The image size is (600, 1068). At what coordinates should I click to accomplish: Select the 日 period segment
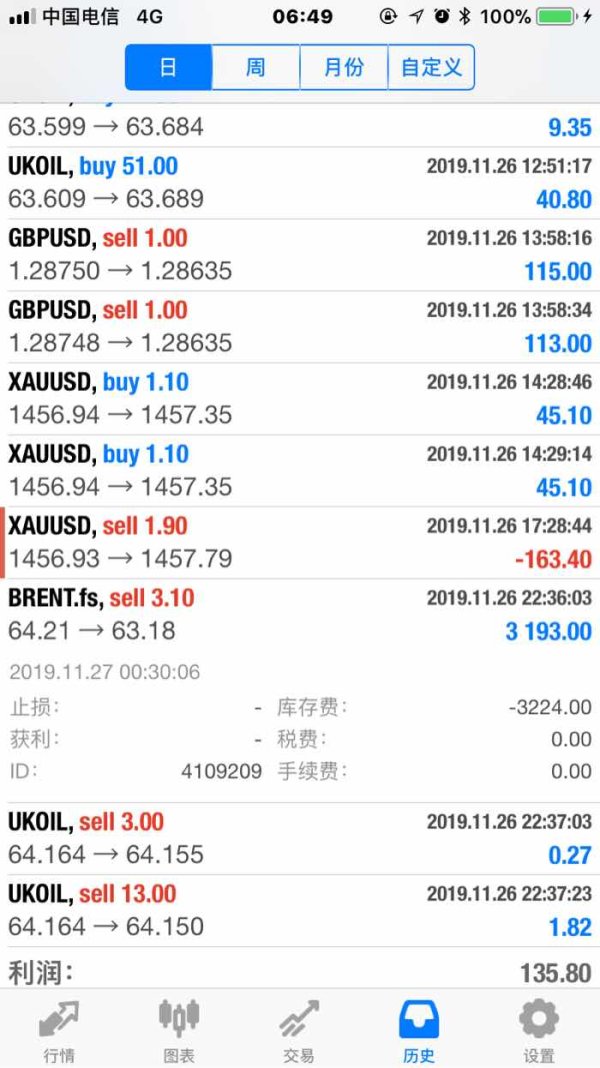pyautogui.click(x=168, y=68)
